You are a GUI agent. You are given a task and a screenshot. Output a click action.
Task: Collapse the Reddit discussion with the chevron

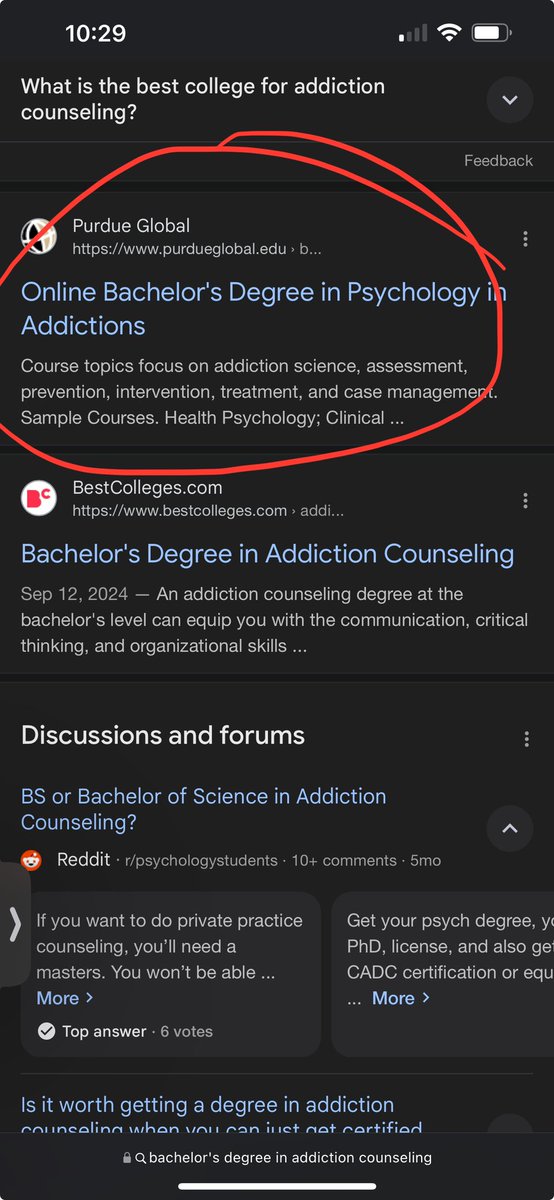point(509,828)
